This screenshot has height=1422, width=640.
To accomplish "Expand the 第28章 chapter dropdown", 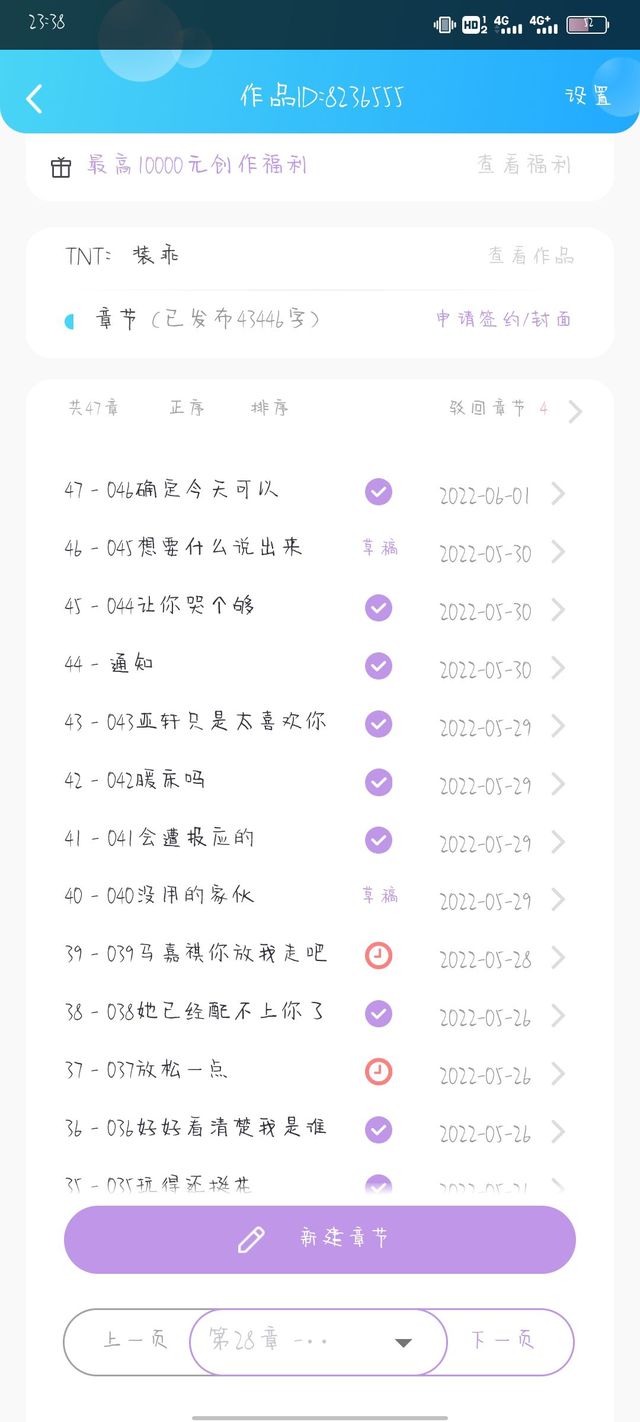I will point(318,1342).
